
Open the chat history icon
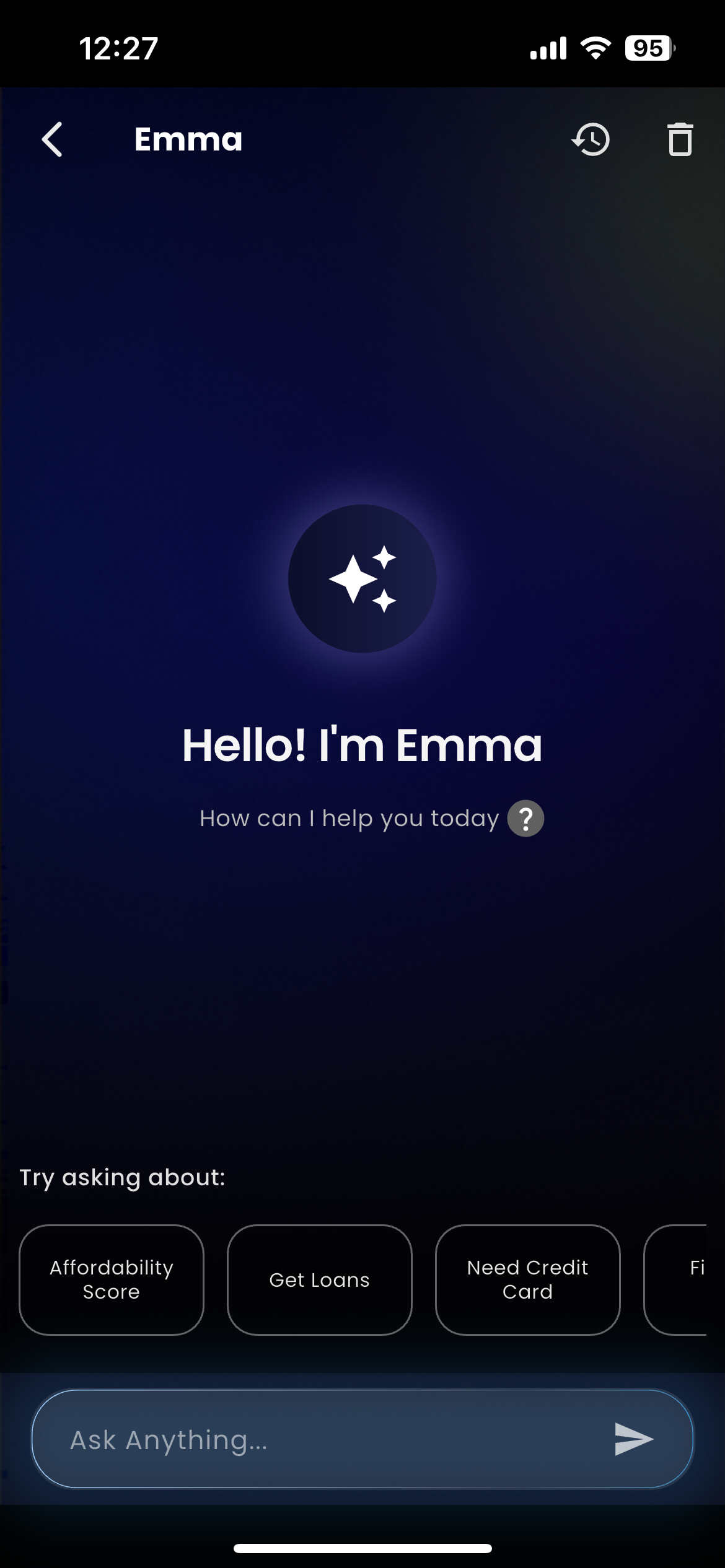click(x=591, y=139)
